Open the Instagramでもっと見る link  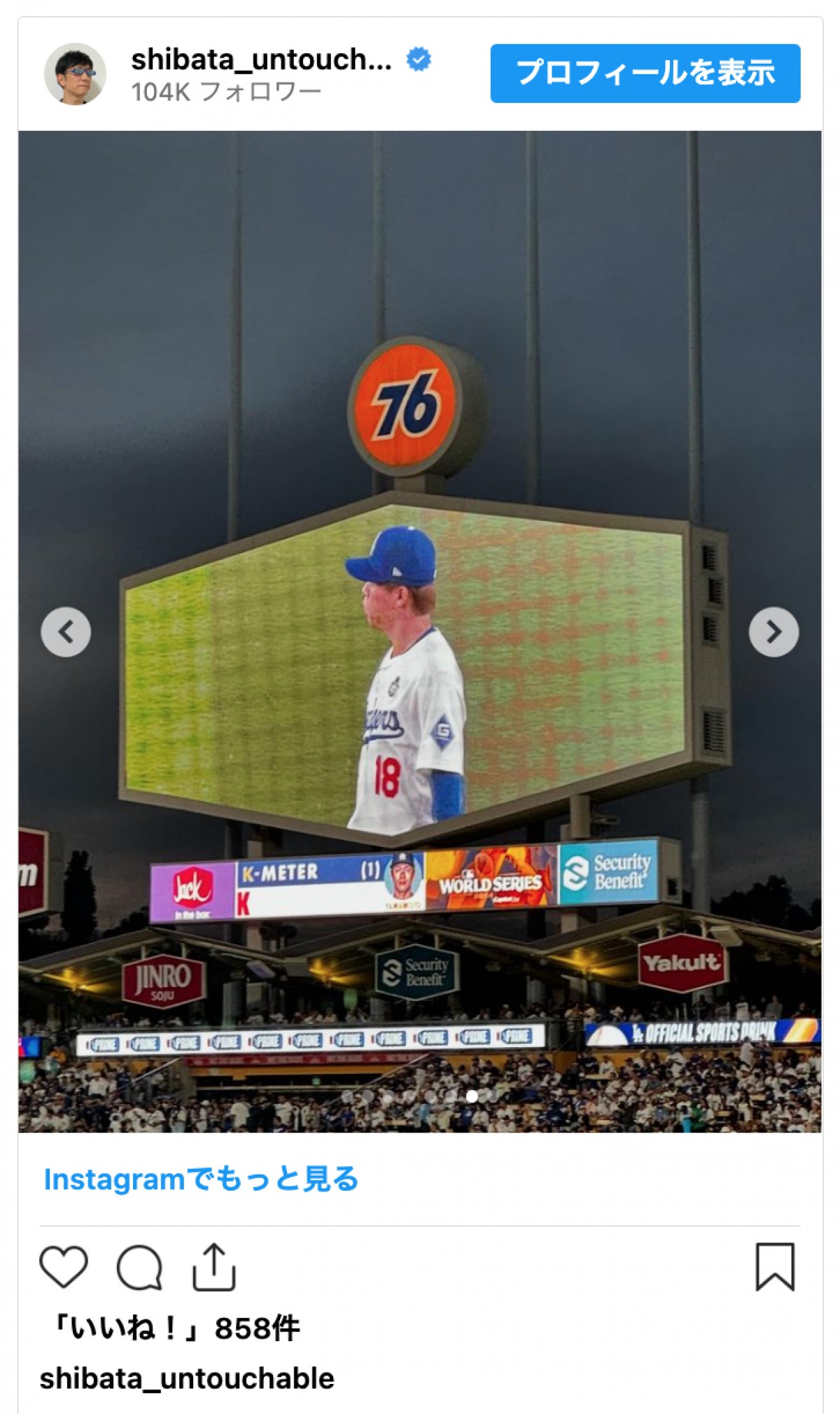click(201, 1179)
